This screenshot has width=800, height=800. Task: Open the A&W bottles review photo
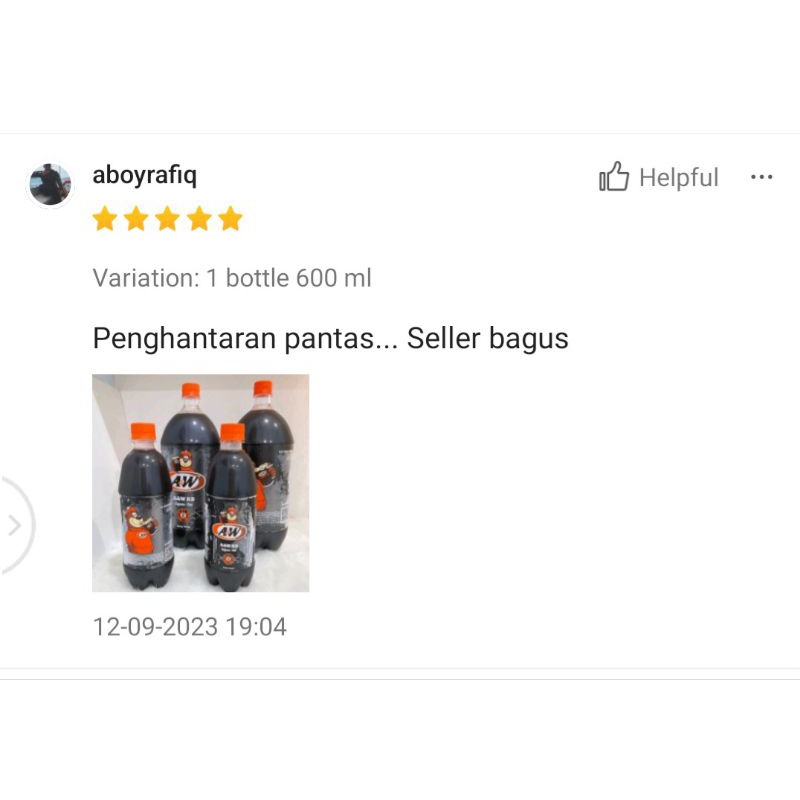click(x=201, y=483)
